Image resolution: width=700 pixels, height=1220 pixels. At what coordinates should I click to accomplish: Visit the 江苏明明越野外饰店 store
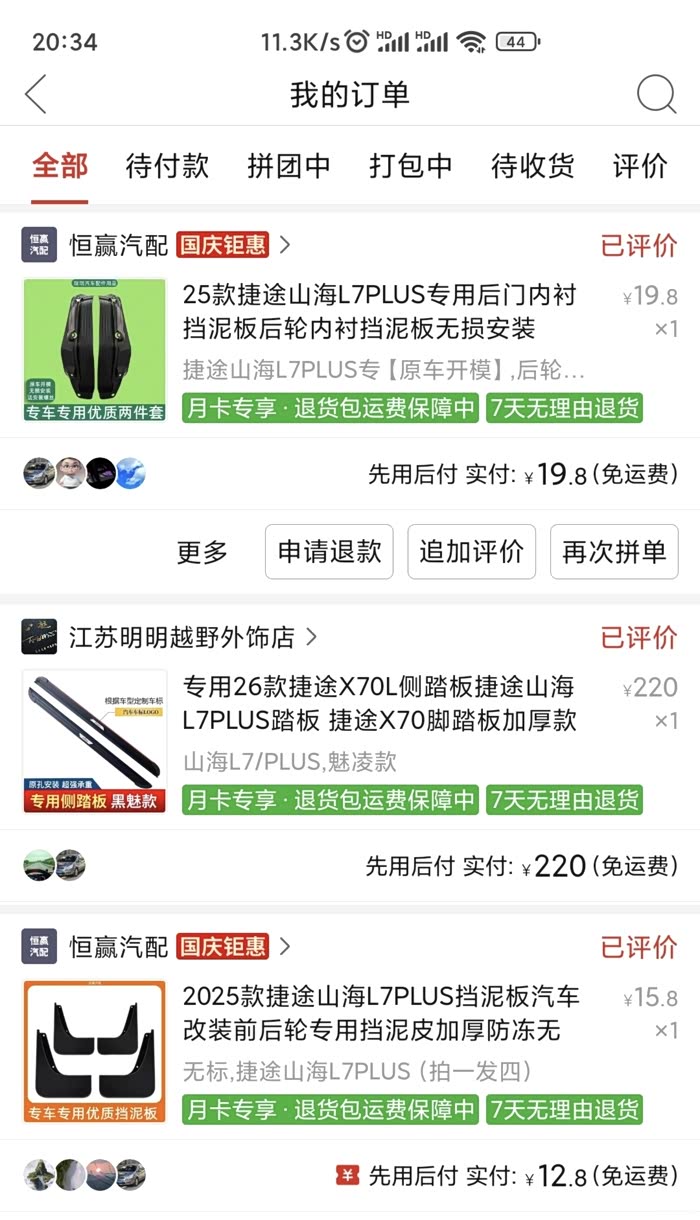pyautogui.click(x=182, y=636)
